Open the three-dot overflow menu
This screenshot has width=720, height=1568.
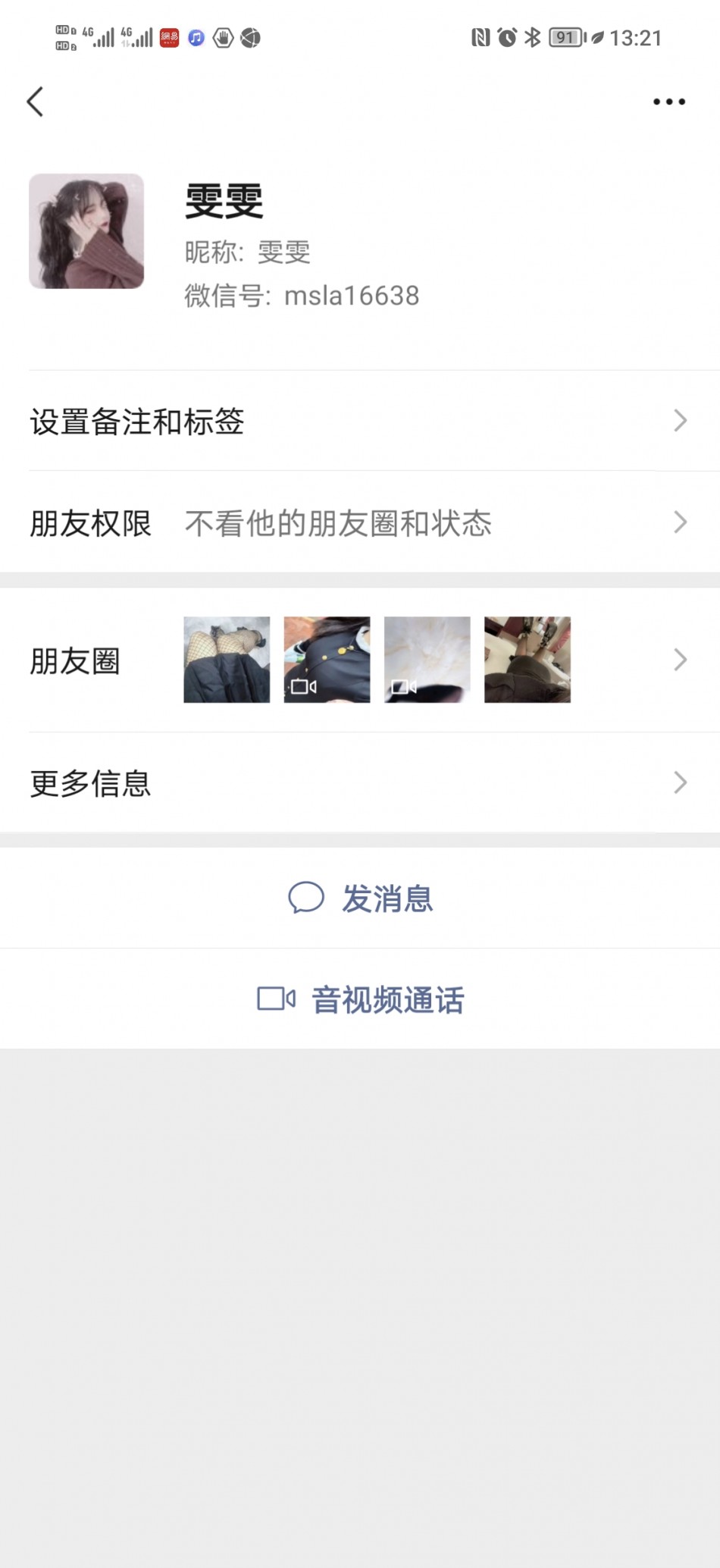click(668, 102)
